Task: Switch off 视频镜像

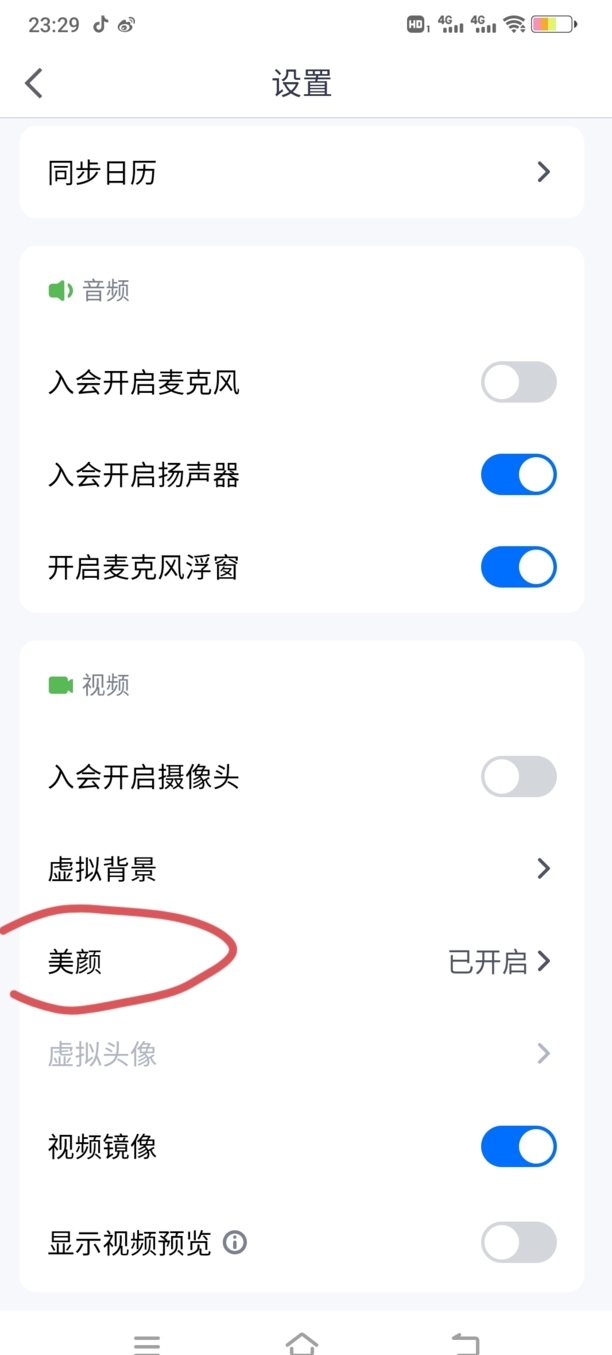Action: 518,1147
